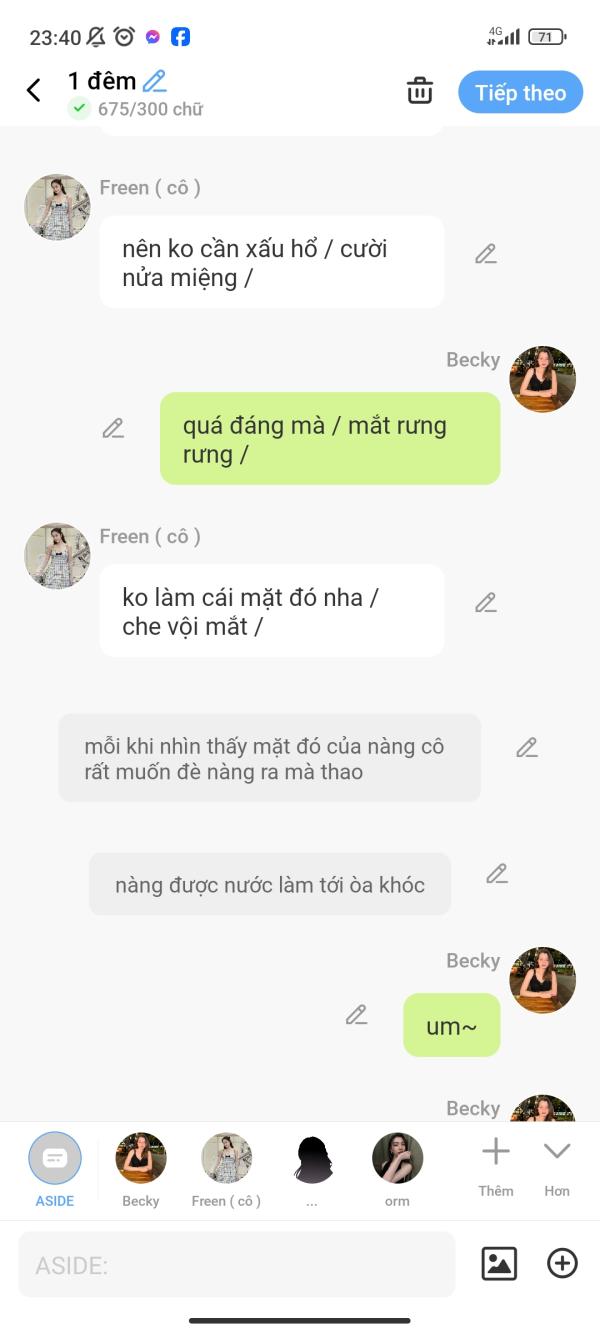Edit Becky's 'um~' message

tap(356, 1015)
